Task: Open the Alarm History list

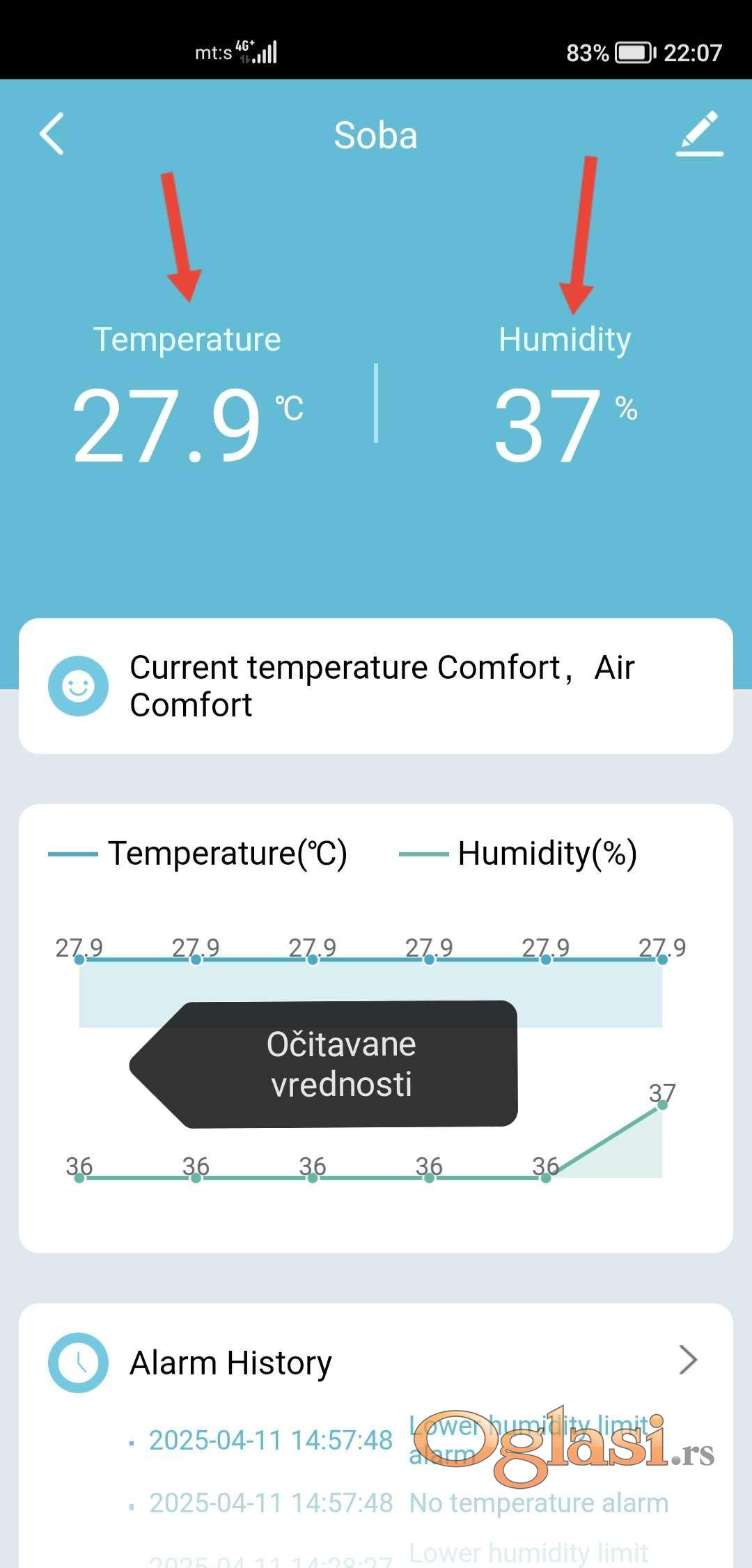Action: click(687, 1359)
